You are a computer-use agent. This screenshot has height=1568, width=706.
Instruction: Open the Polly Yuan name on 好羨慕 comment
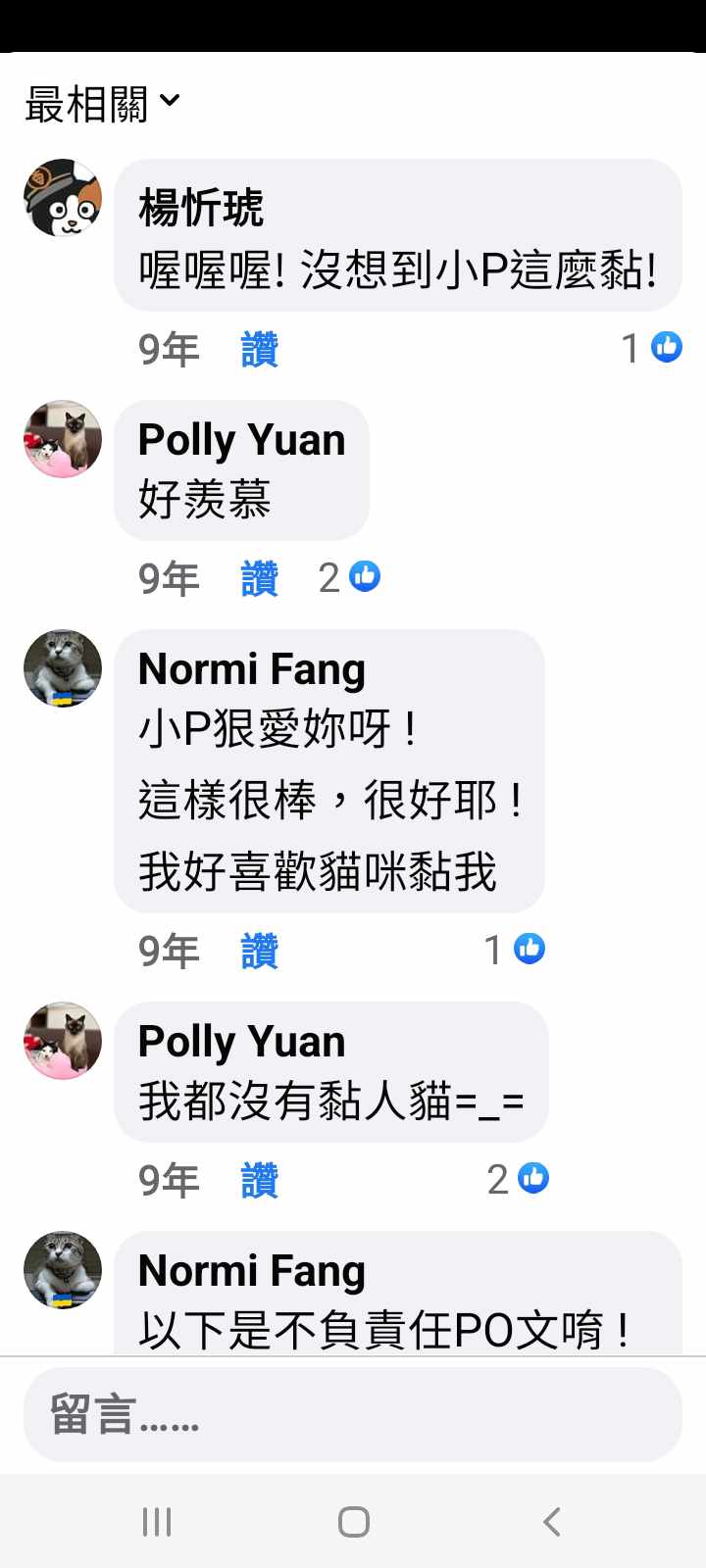(241, 440)
